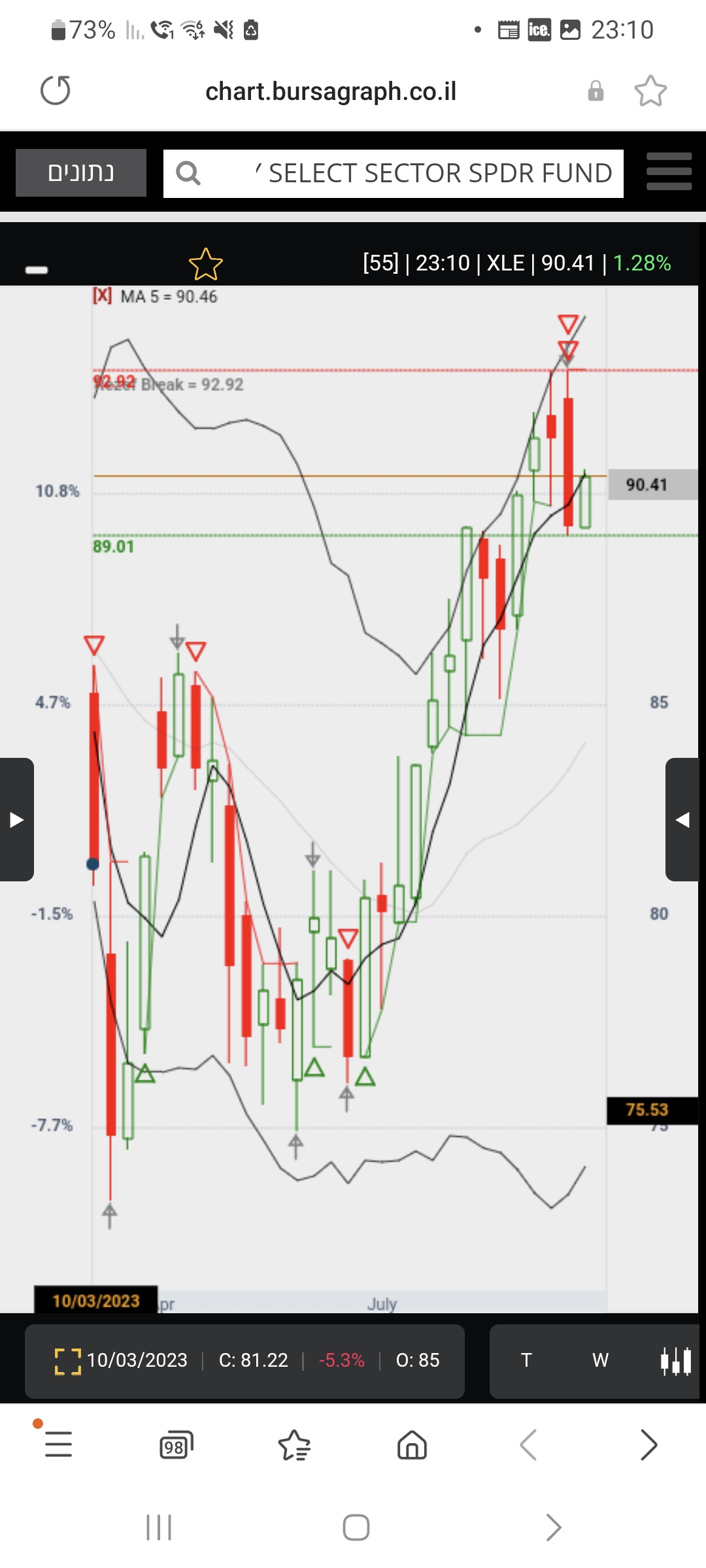This screenshot has width=706, height=1568.
Task: Minimize the chart header with the dash
Action: click(37, 270)
